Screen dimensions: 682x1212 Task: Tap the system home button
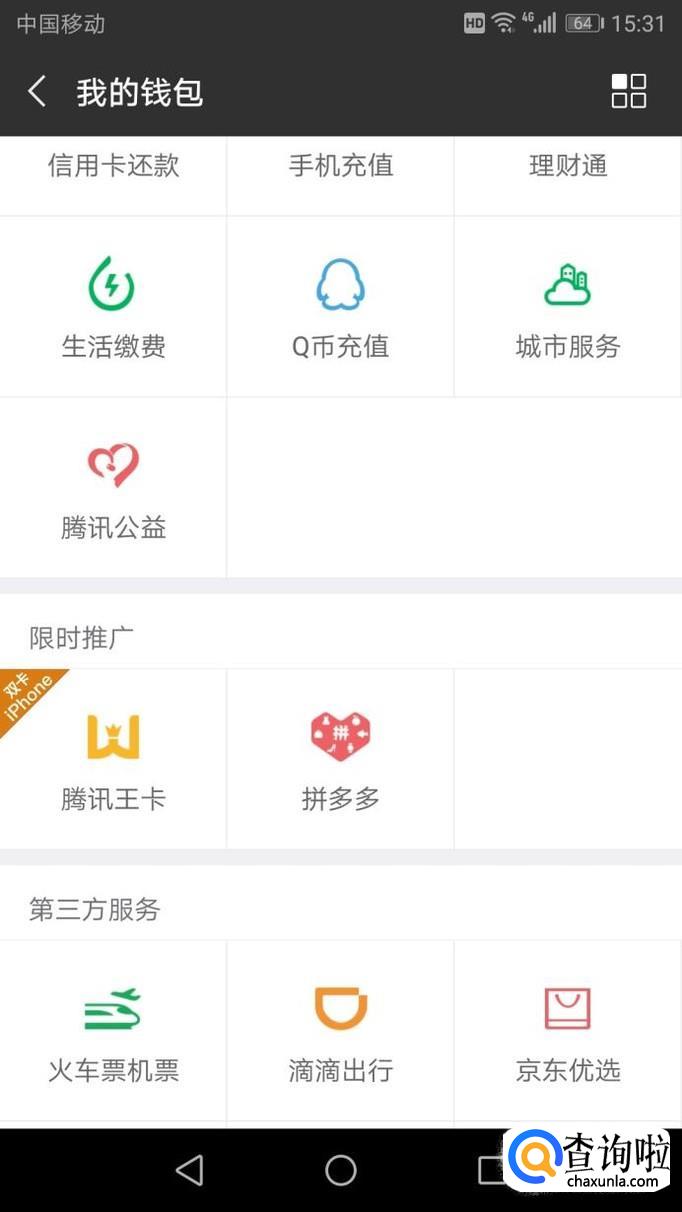(x=341, y=1170)
